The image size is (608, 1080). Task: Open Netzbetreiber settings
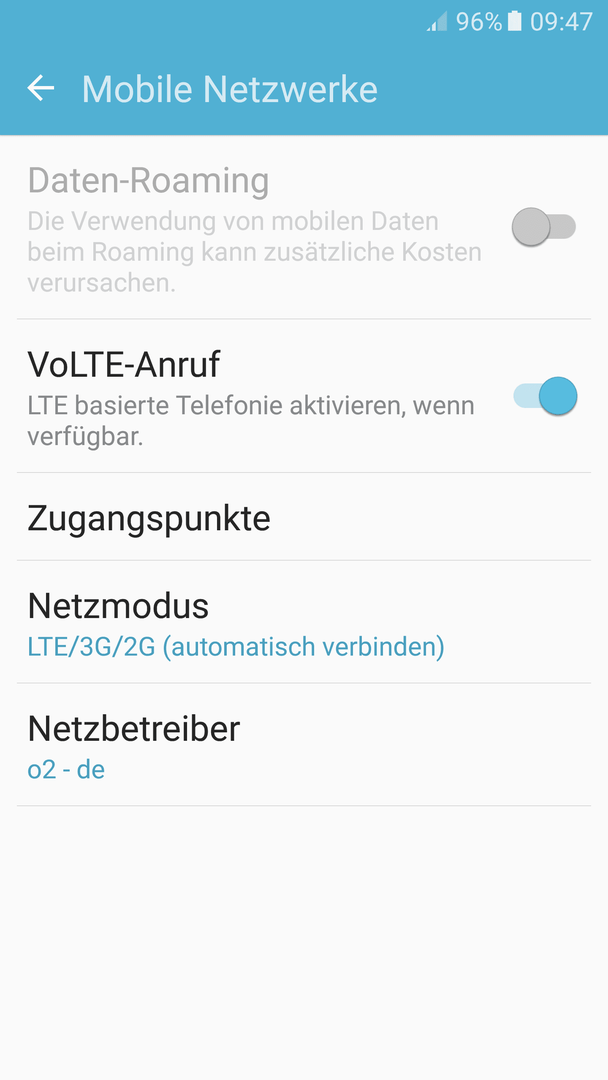pos(304,745)
